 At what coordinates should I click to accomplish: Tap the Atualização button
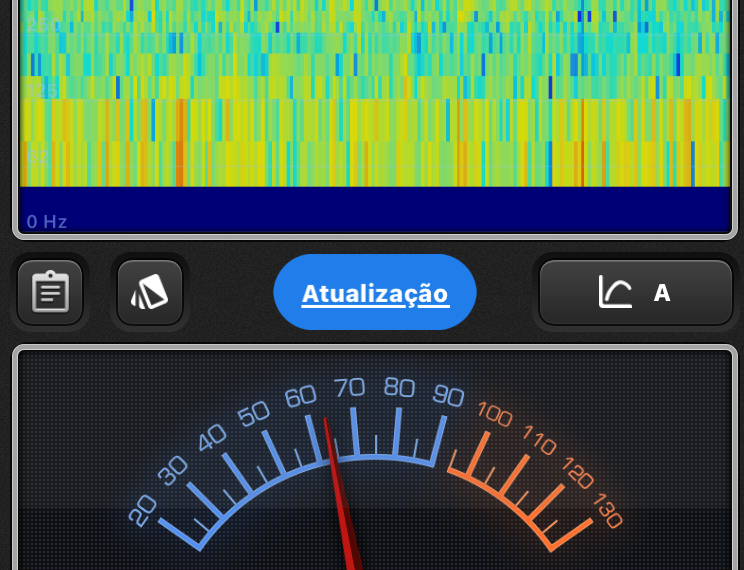(x=375, y=293)
